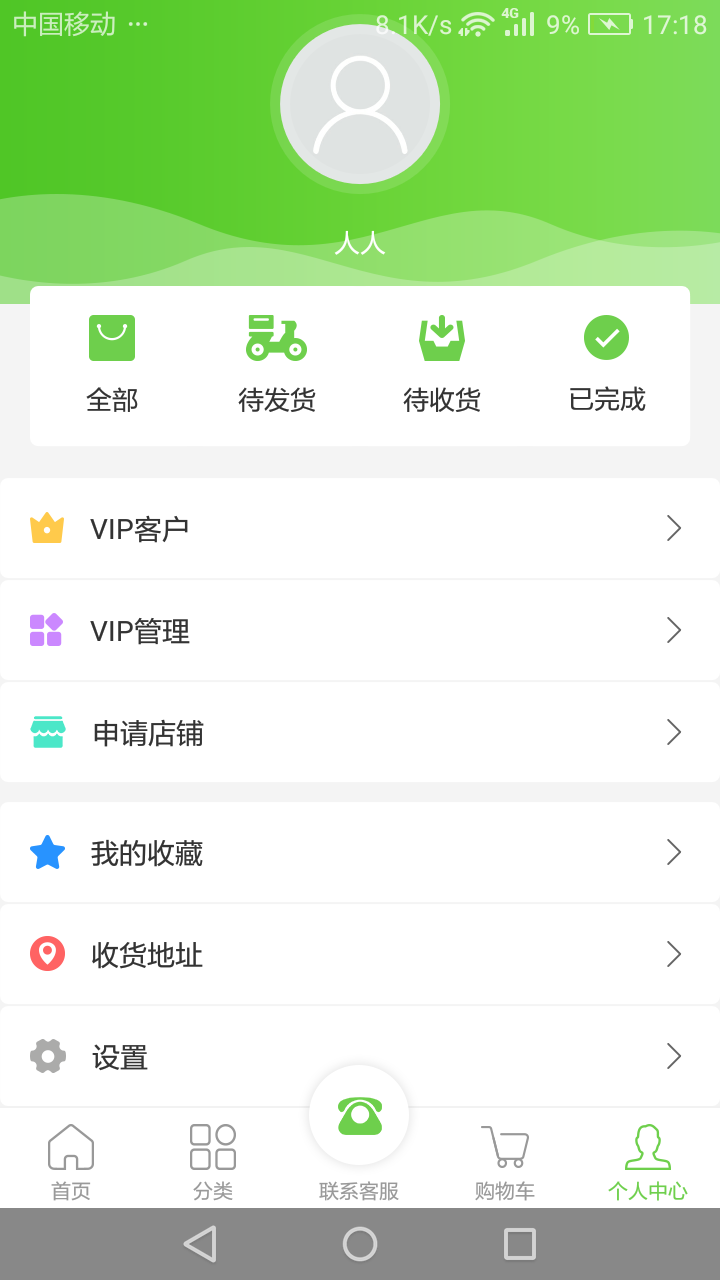This screenshot has width=720, height=1280.
Task: Open the 收货地址 address entry
Action: (360, 955)
